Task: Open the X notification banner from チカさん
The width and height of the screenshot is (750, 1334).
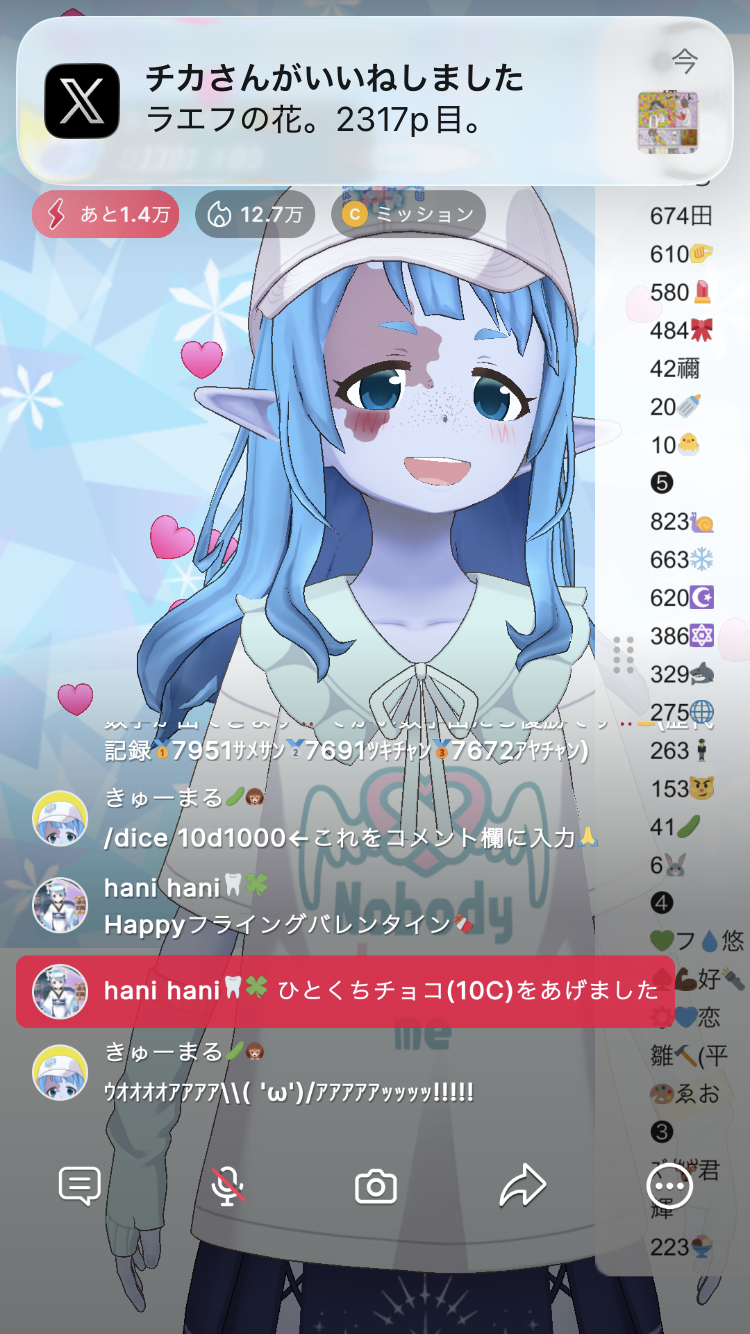Action: click(x=375, y=100)
